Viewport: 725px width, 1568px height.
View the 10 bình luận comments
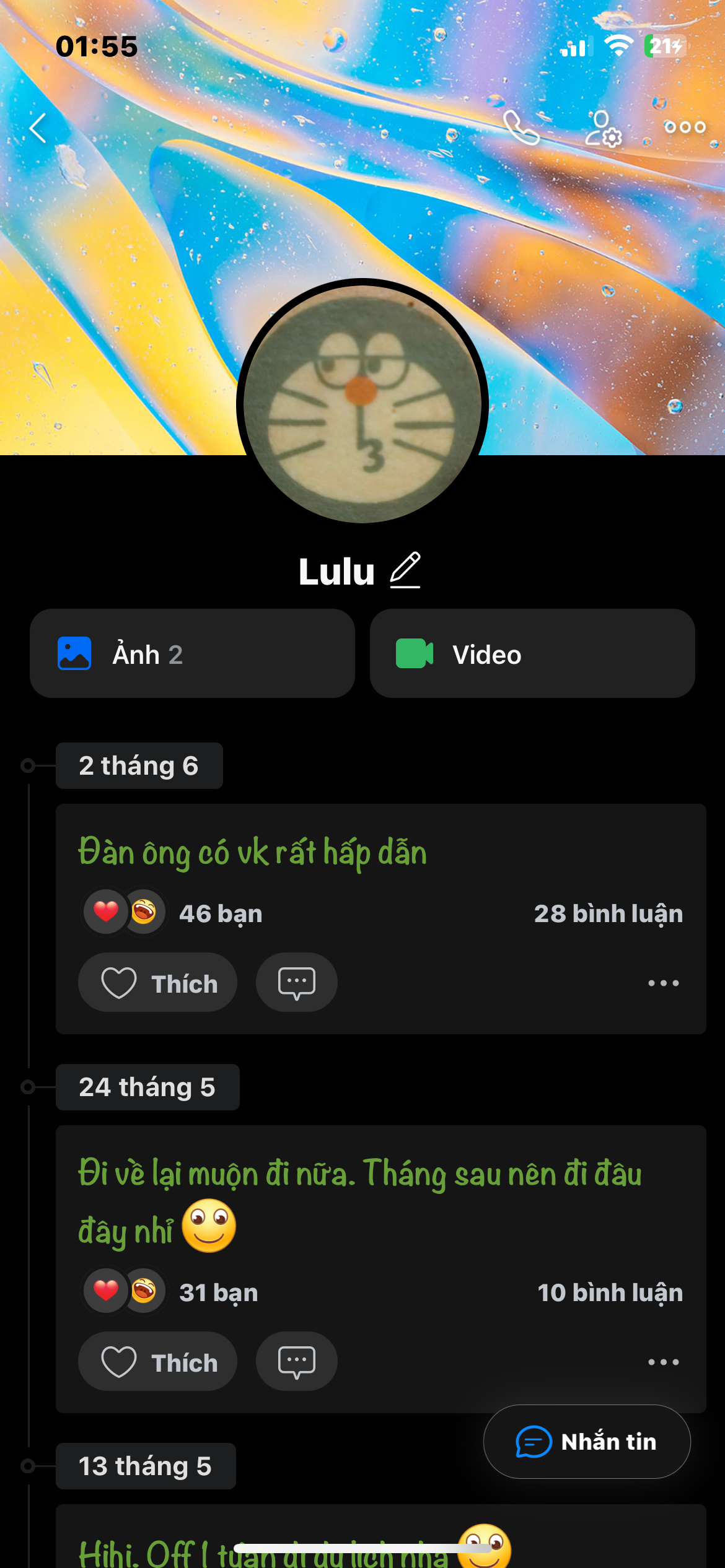point(610,1293)
